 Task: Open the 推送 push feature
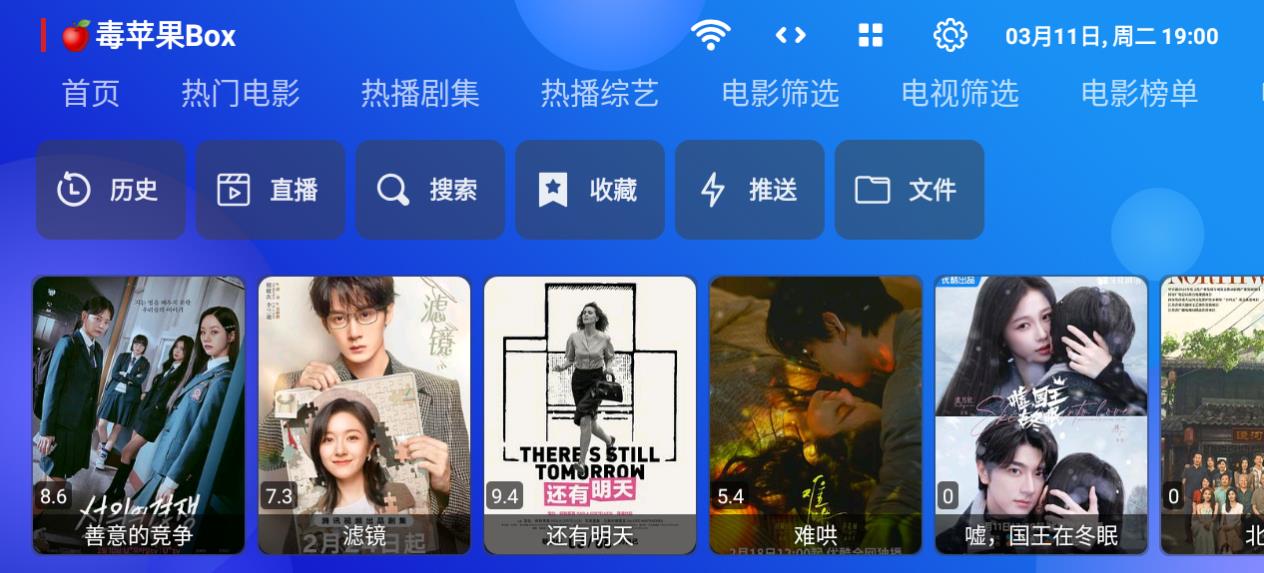tap(750, 190)
